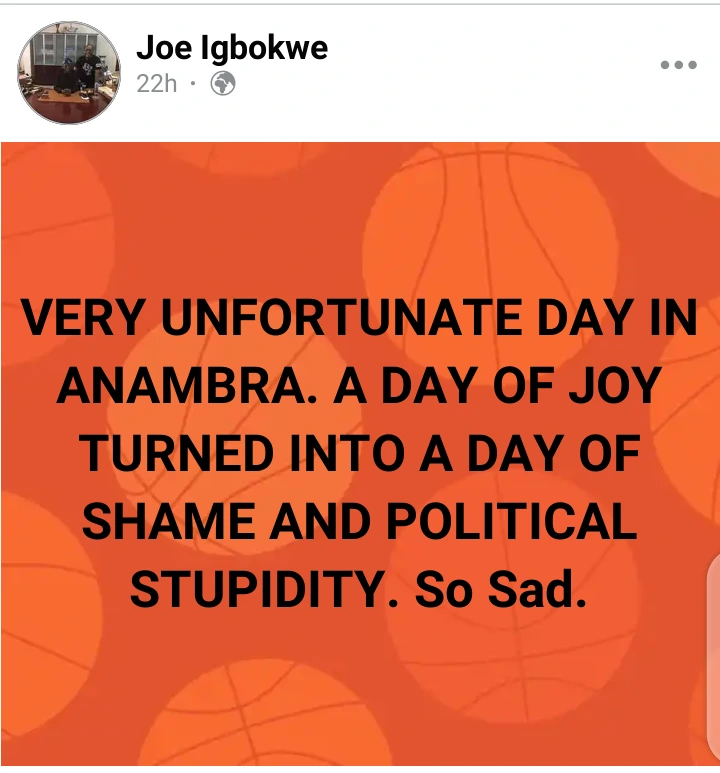
Task: Open Joe Igbokwe's profile name link
Action: pyautogui.click(x=231, y=47)
